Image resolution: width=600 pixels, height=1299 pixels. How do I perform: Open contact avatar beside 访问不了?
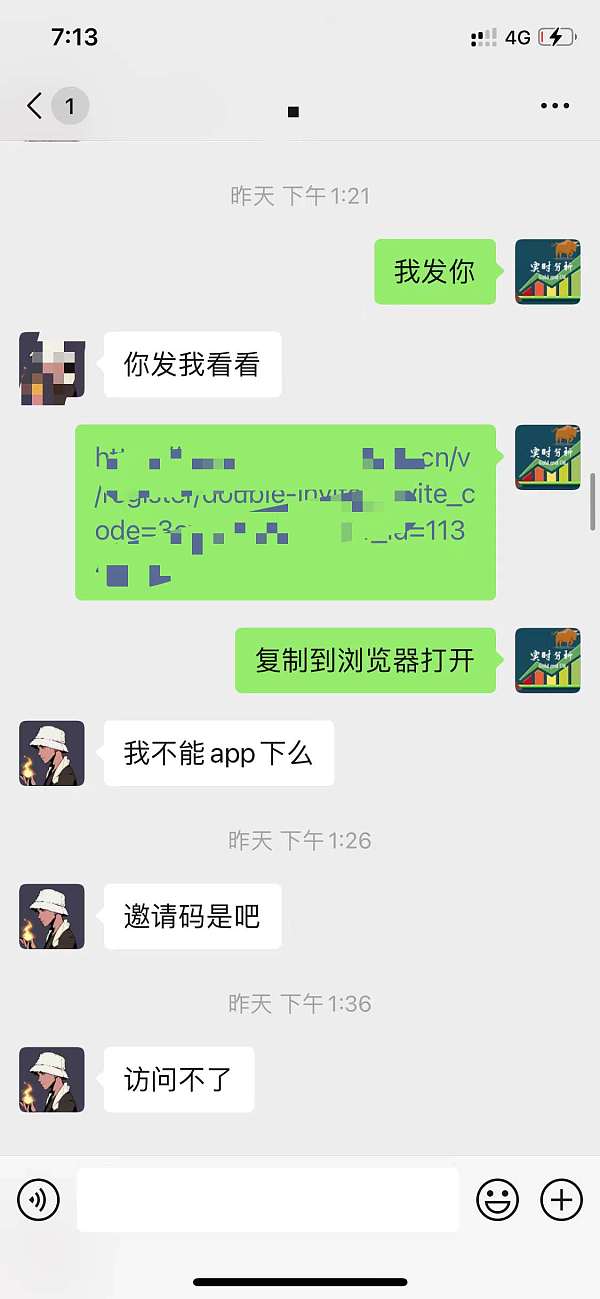pyautogui.click(x=52, y=1080)
